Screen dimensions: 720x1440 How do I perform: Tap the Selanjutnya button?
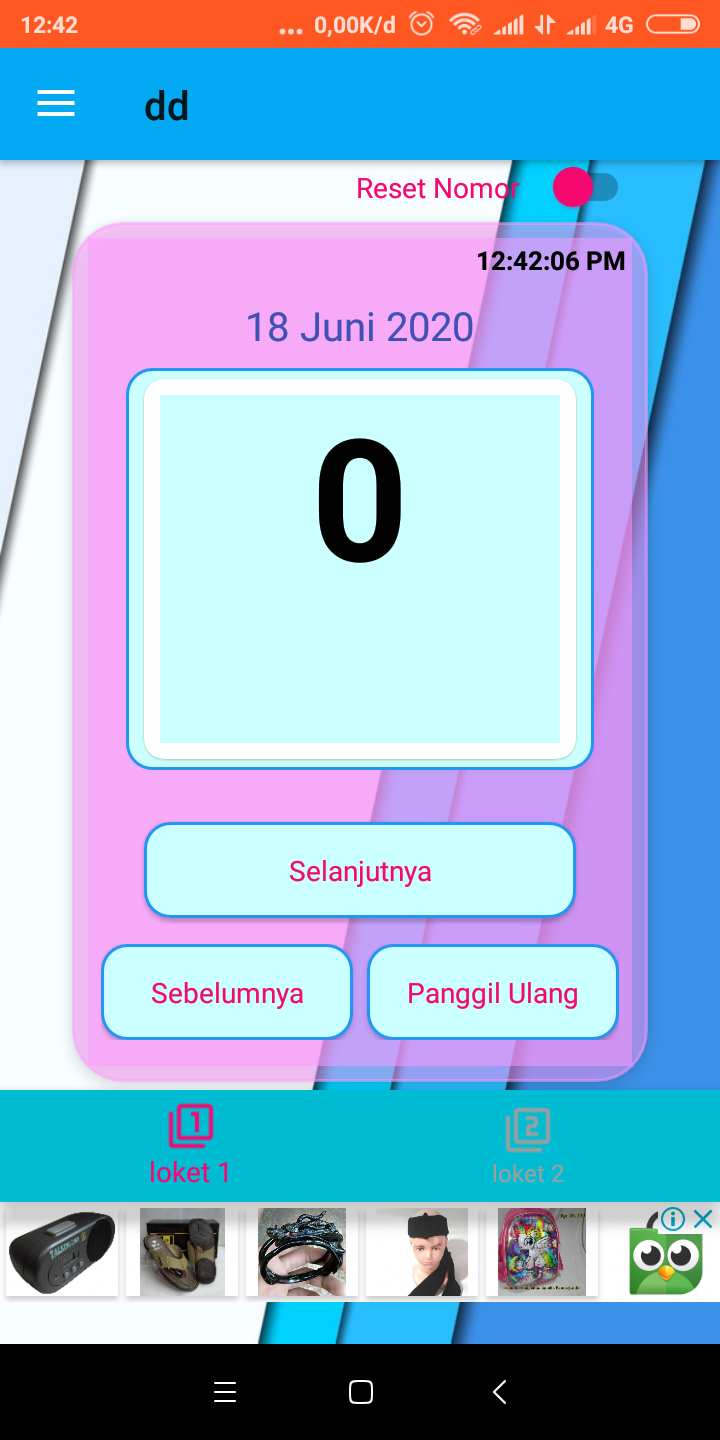point(360,870)
